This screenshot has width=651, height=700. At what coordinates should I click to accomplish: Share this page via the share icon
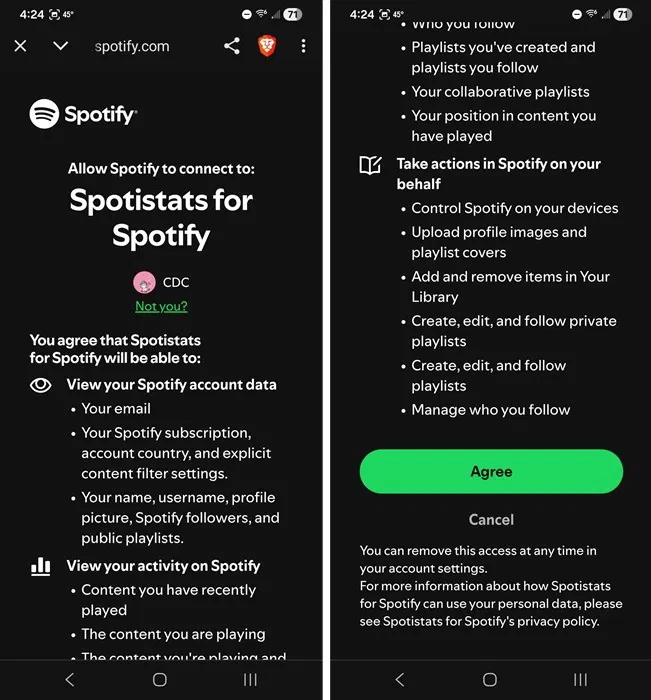[x=232, y=46]
